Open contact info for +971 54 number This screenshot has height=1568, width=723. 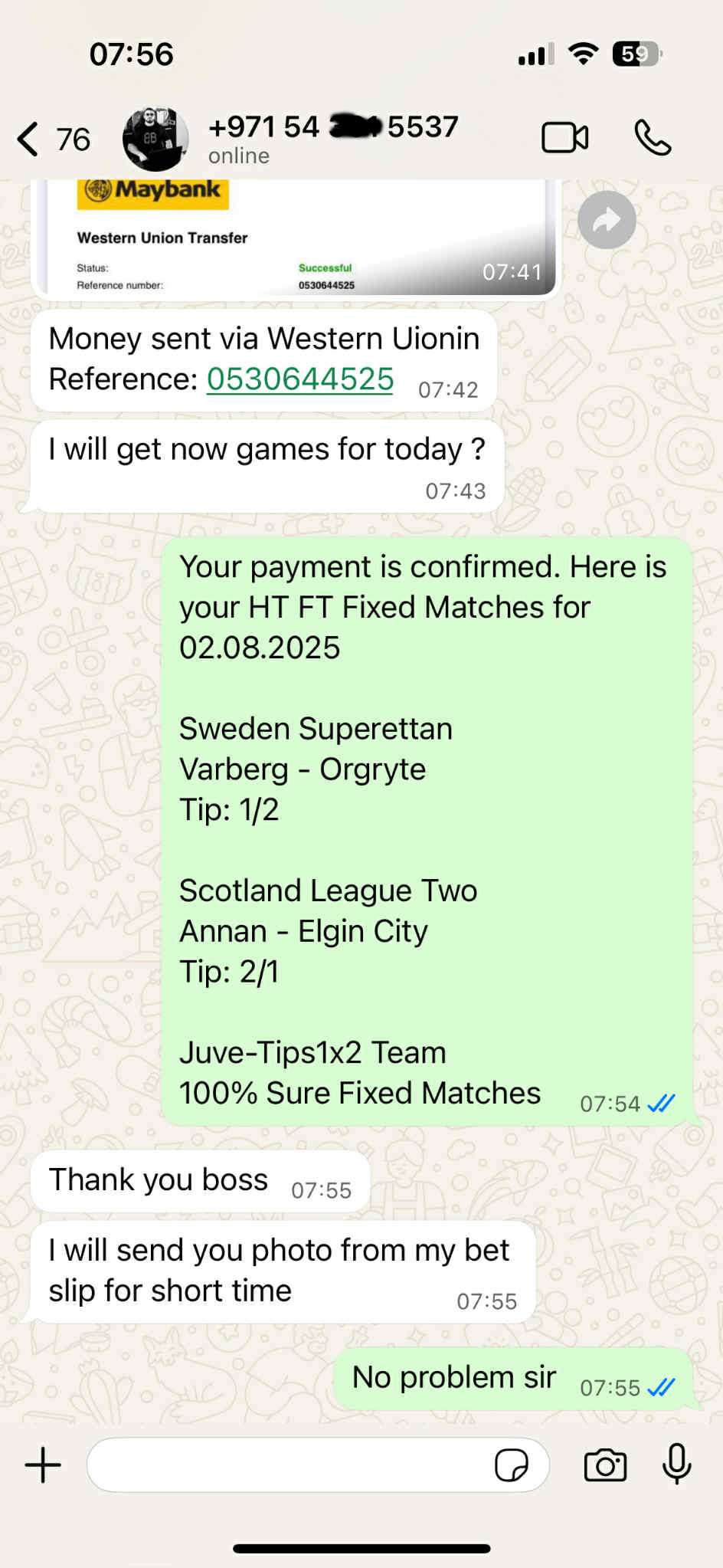pyautogui.click(x=333, y=138)
